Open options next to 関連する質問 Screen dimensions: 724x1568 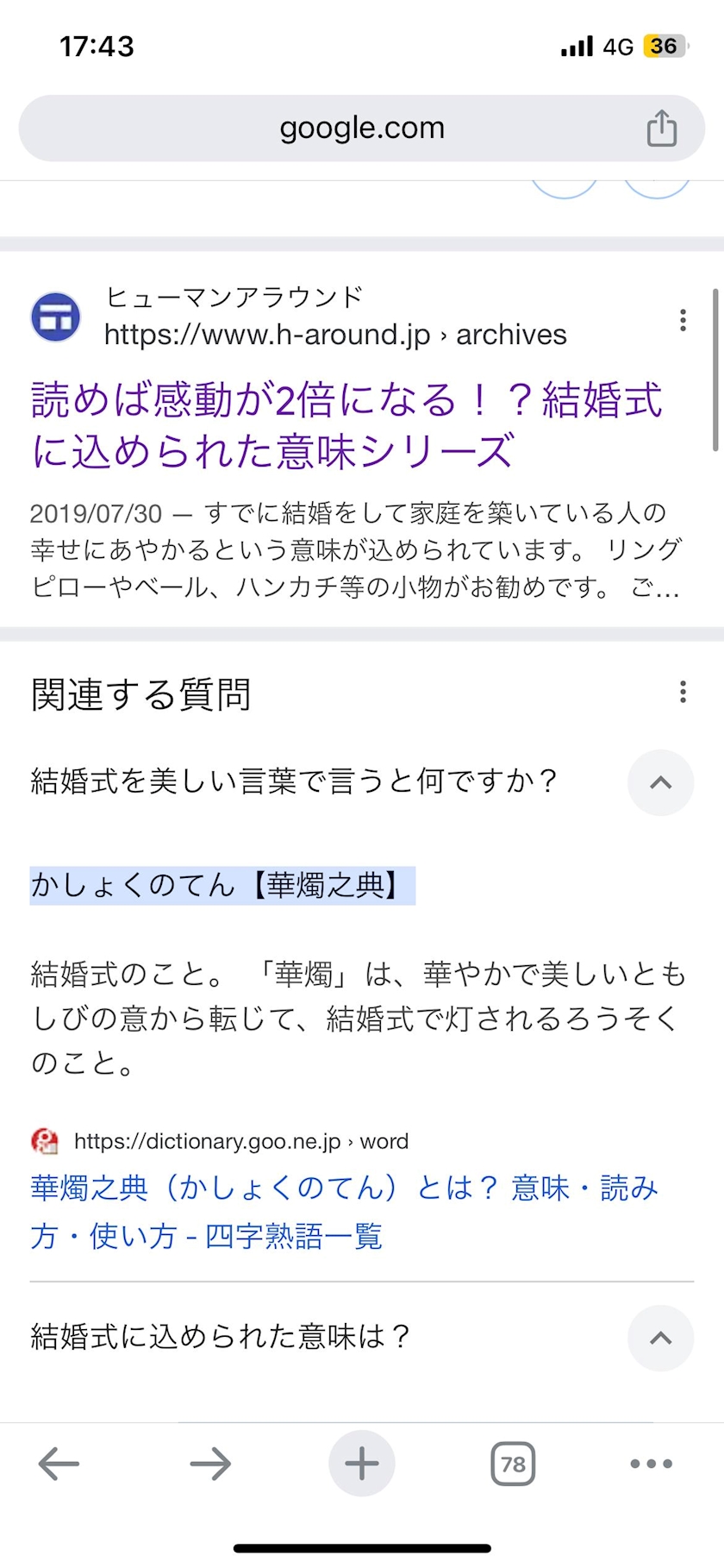[683, 692]
